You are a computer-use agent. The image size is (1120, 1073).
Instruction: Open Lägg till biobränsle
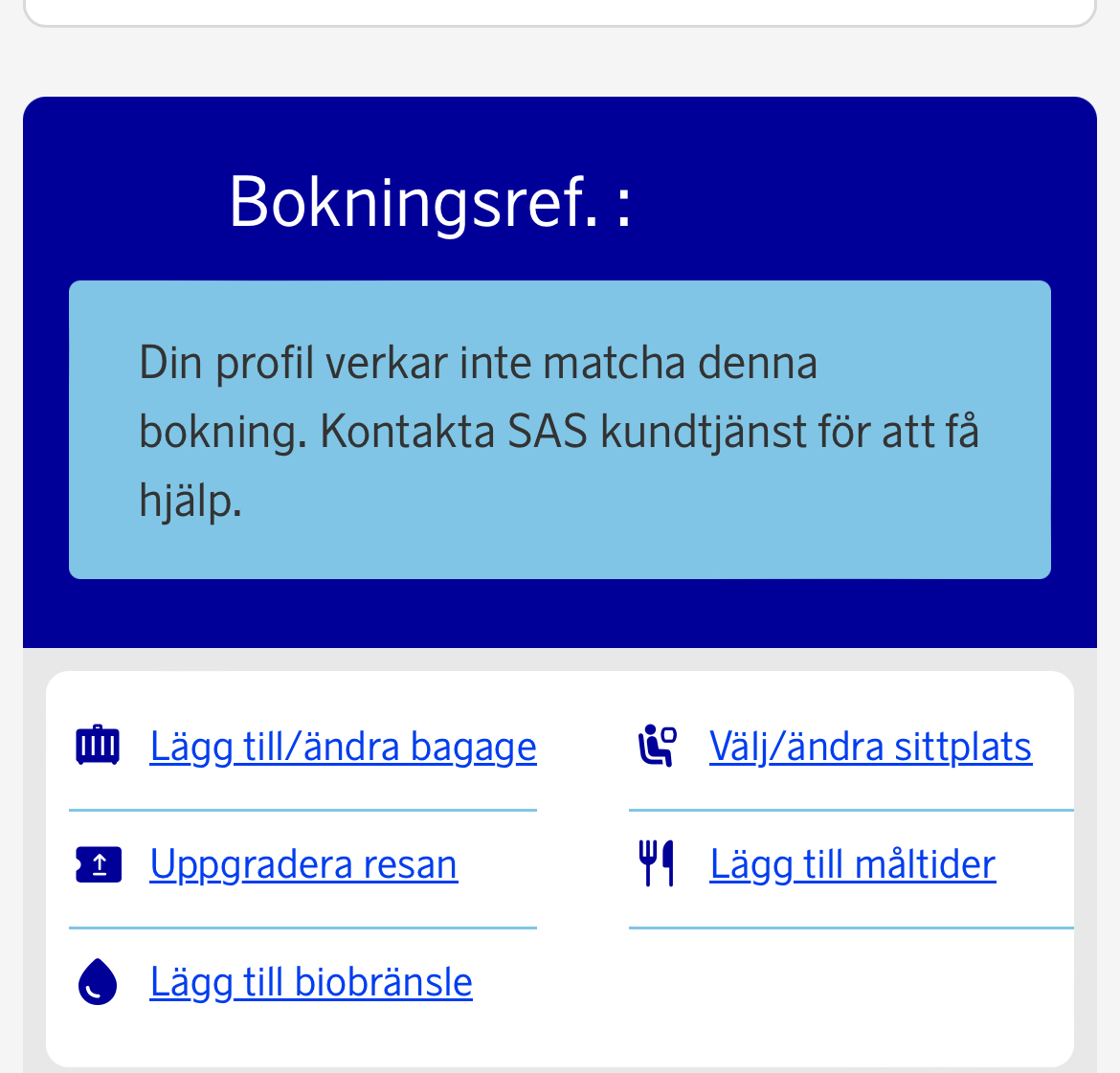(x=311, y=982)
